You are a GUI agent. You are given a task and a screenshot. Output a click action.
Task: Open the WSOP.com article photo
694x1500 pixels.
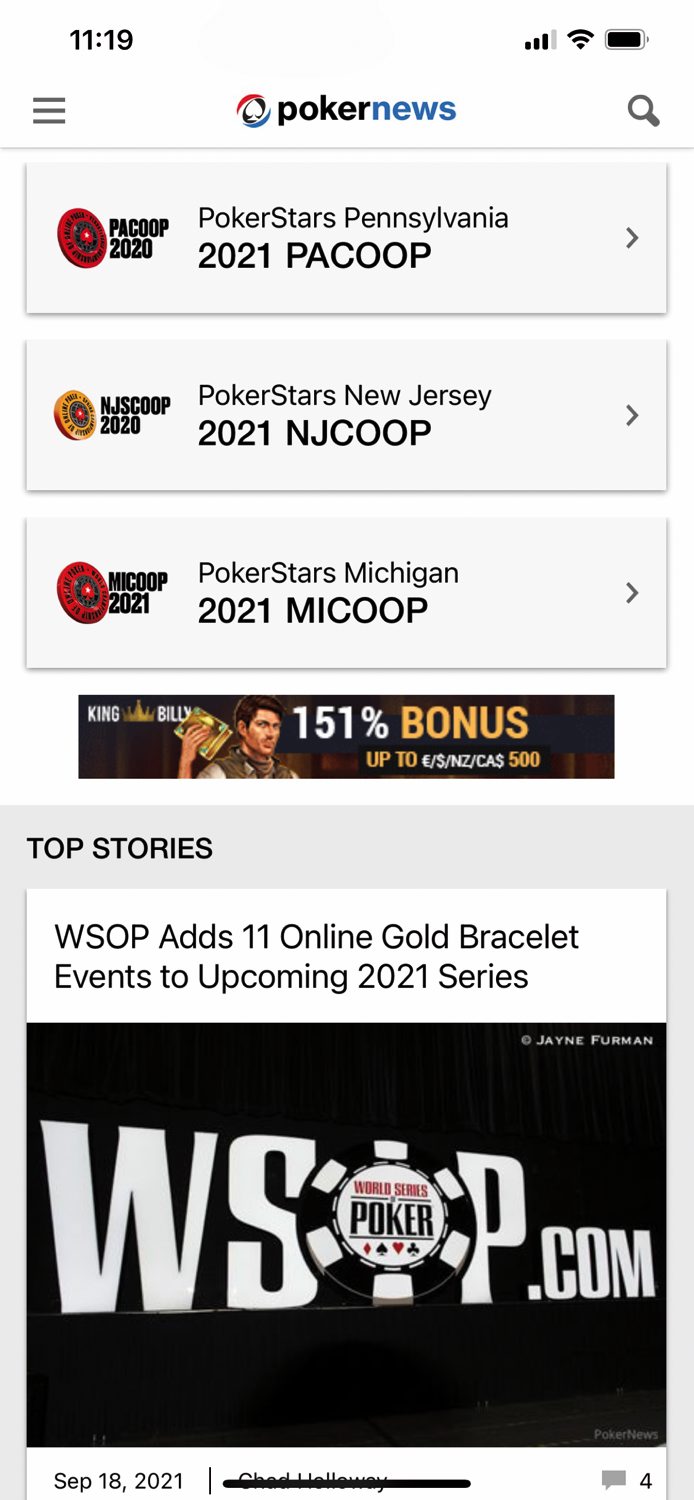click(x=346, y=1234)
